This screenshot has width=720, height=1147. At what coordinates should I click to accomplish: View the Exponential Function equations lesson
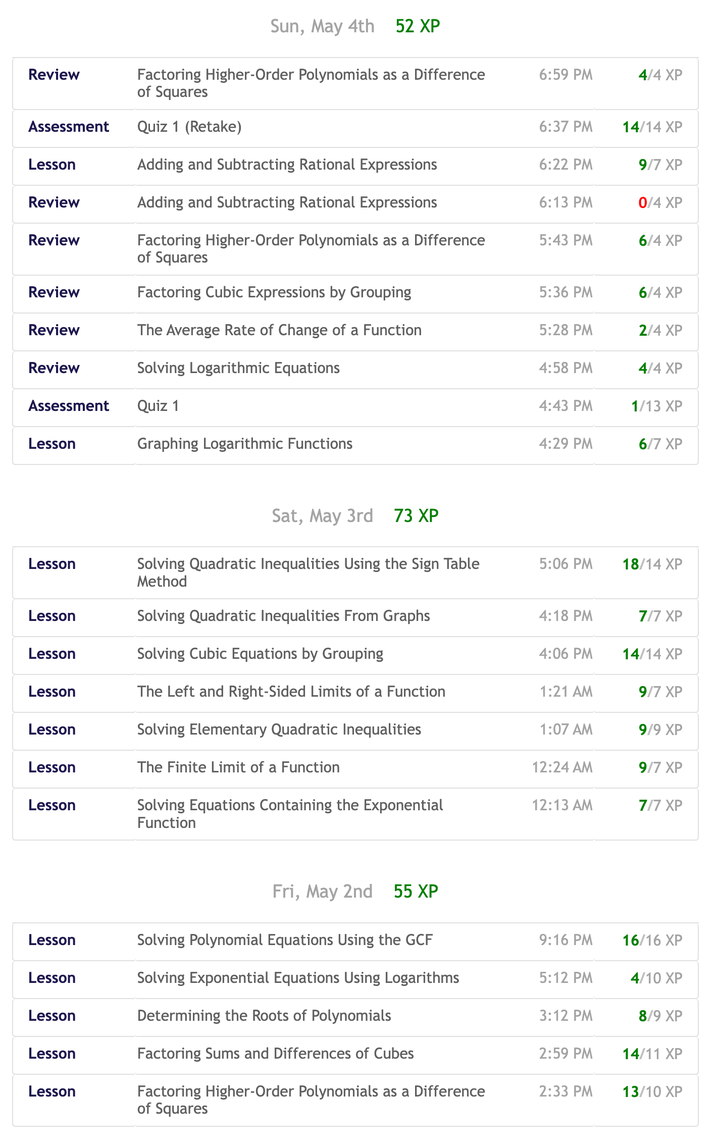(x=290, y=814)
